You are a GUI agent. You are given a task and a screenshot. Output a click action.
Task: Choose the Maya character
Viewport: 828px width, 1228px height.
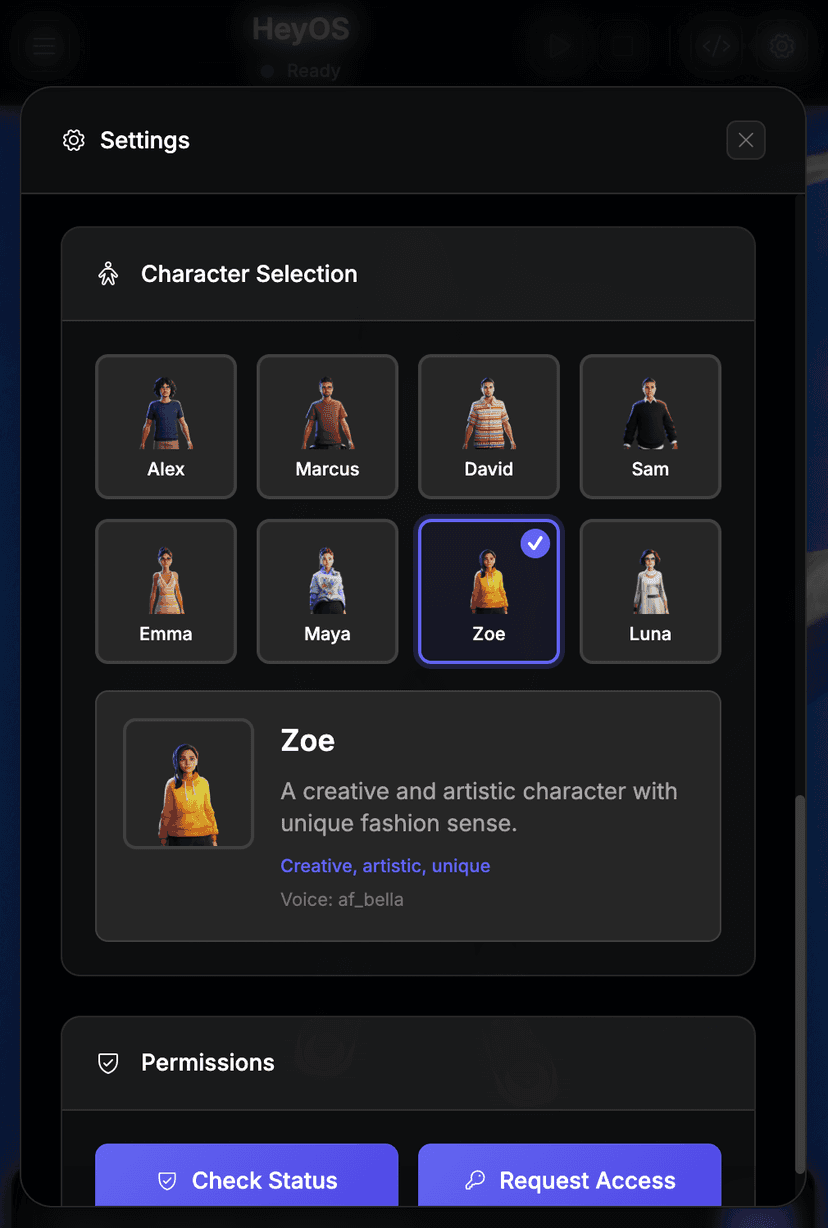[327, 591]
